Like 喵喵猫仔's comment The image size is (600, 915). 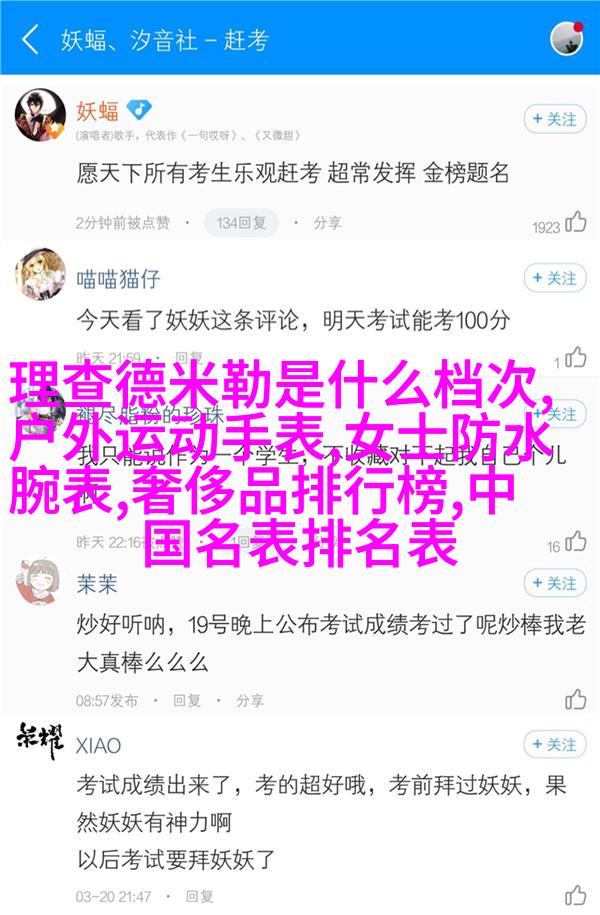pos(575,356)
